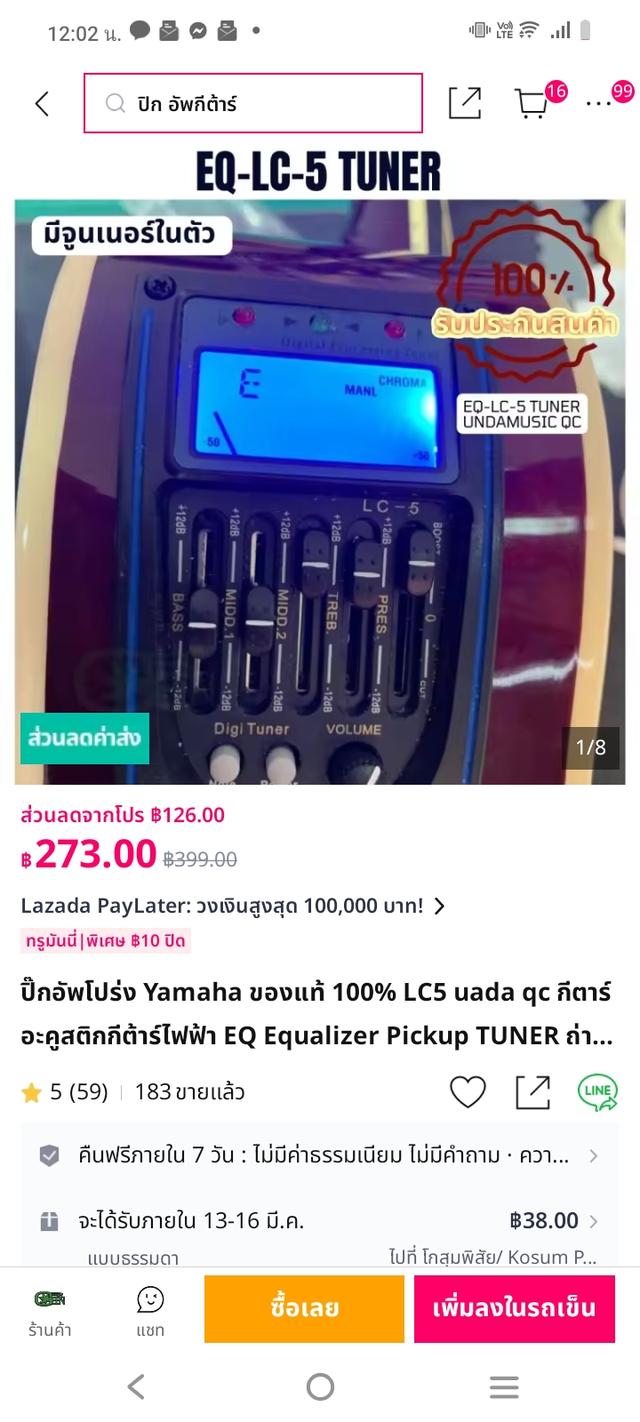This screenshot has width=640, height=1422.
Task: Add product to wishlist heart
Action: coord(467,1092)
